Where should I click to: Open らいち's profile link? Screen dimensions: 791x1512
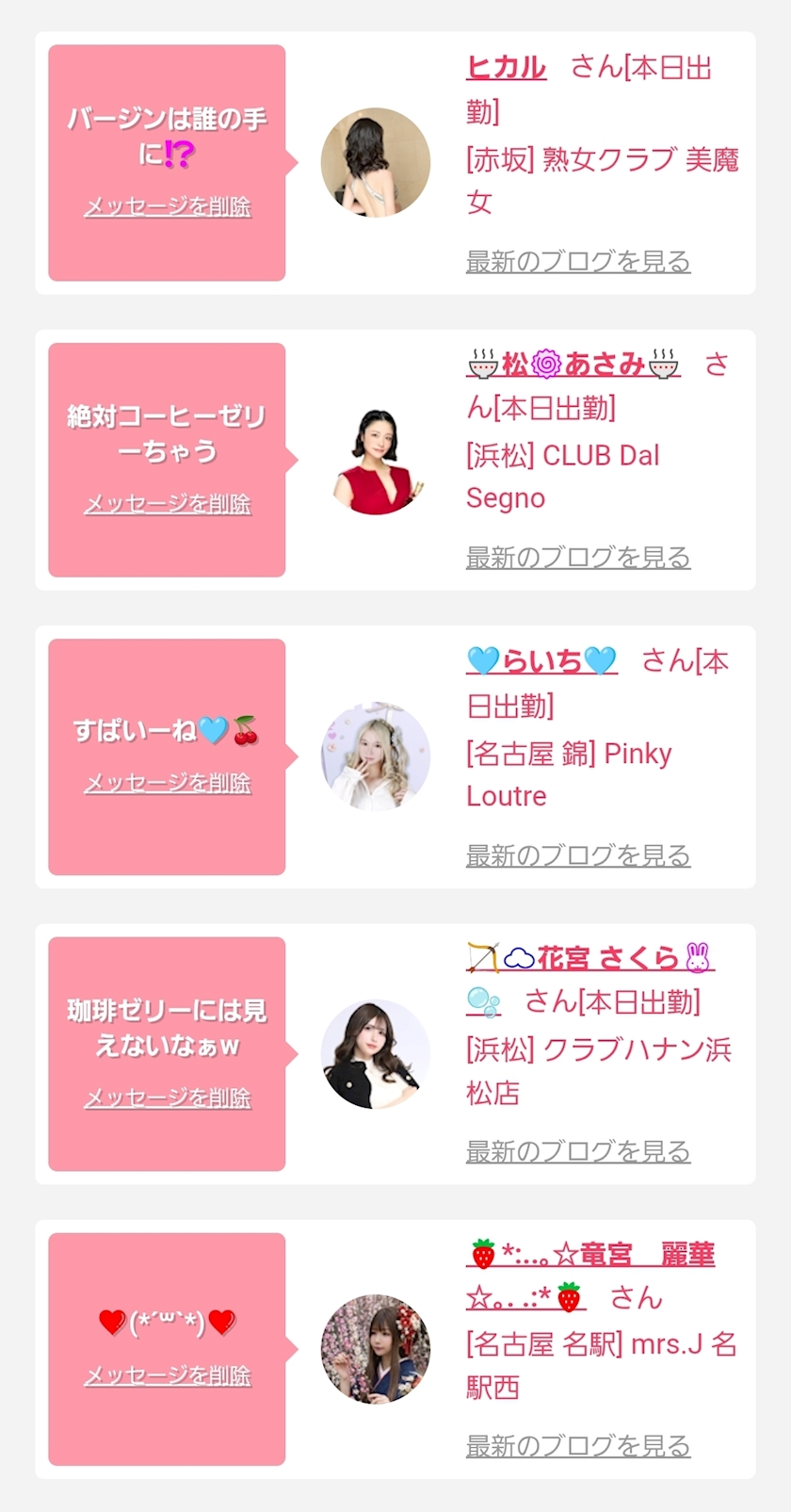click(541, 661)
